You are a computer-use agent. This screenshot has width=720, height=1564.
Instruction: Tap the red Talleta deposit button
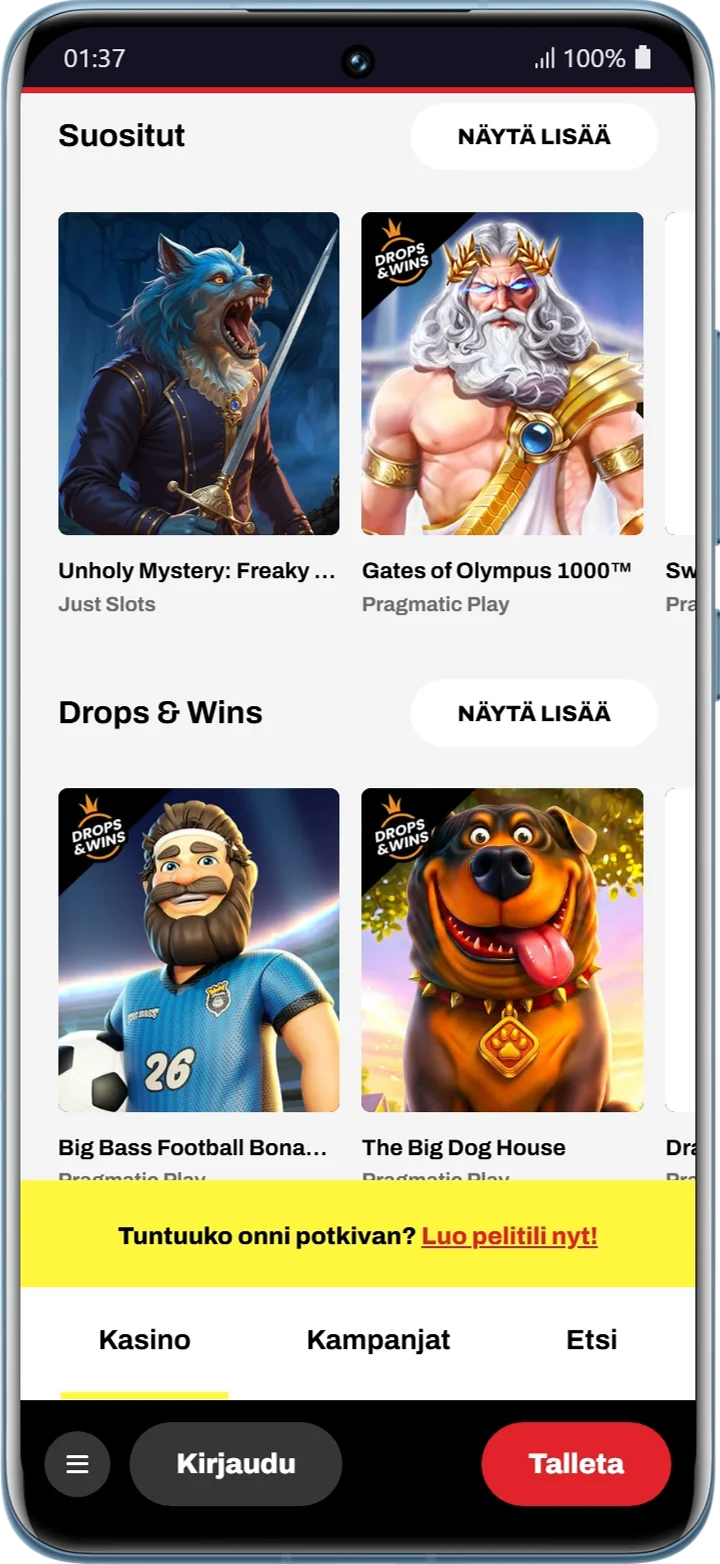(576, 1464)
